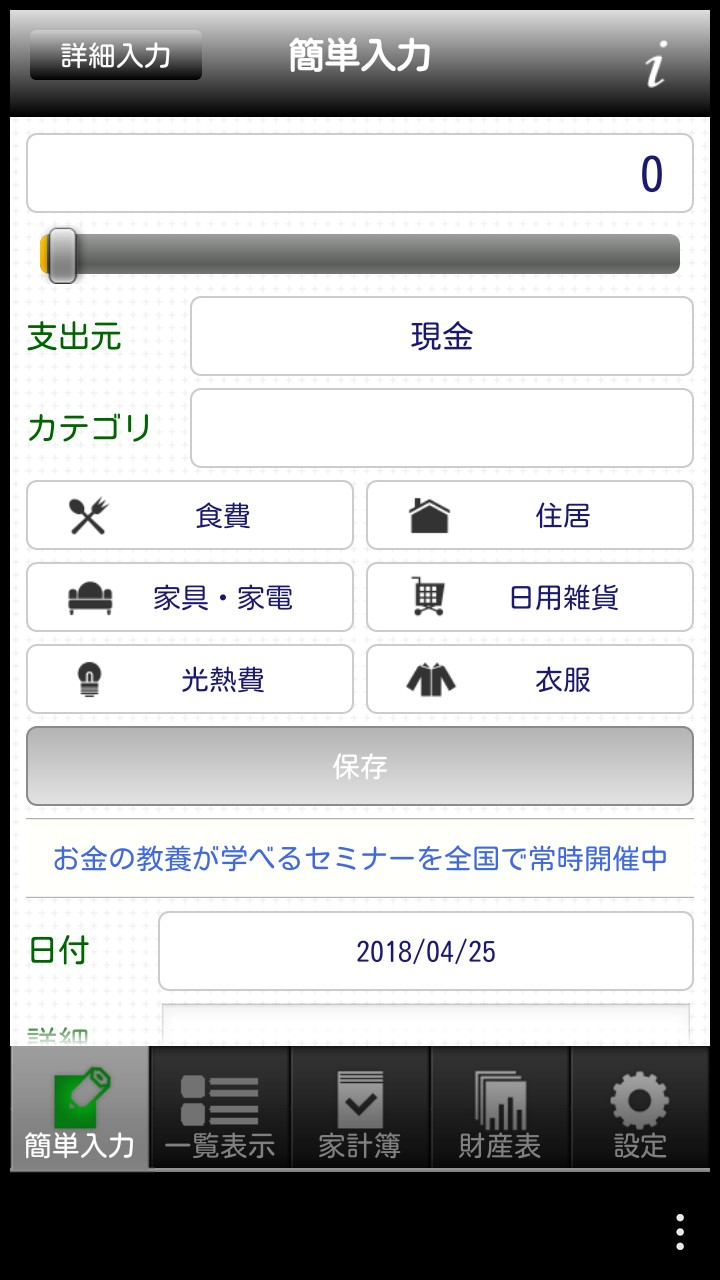Select the 食費 category
The height and width of the screenshot is (1280, 720).
(x=190, y=516)
